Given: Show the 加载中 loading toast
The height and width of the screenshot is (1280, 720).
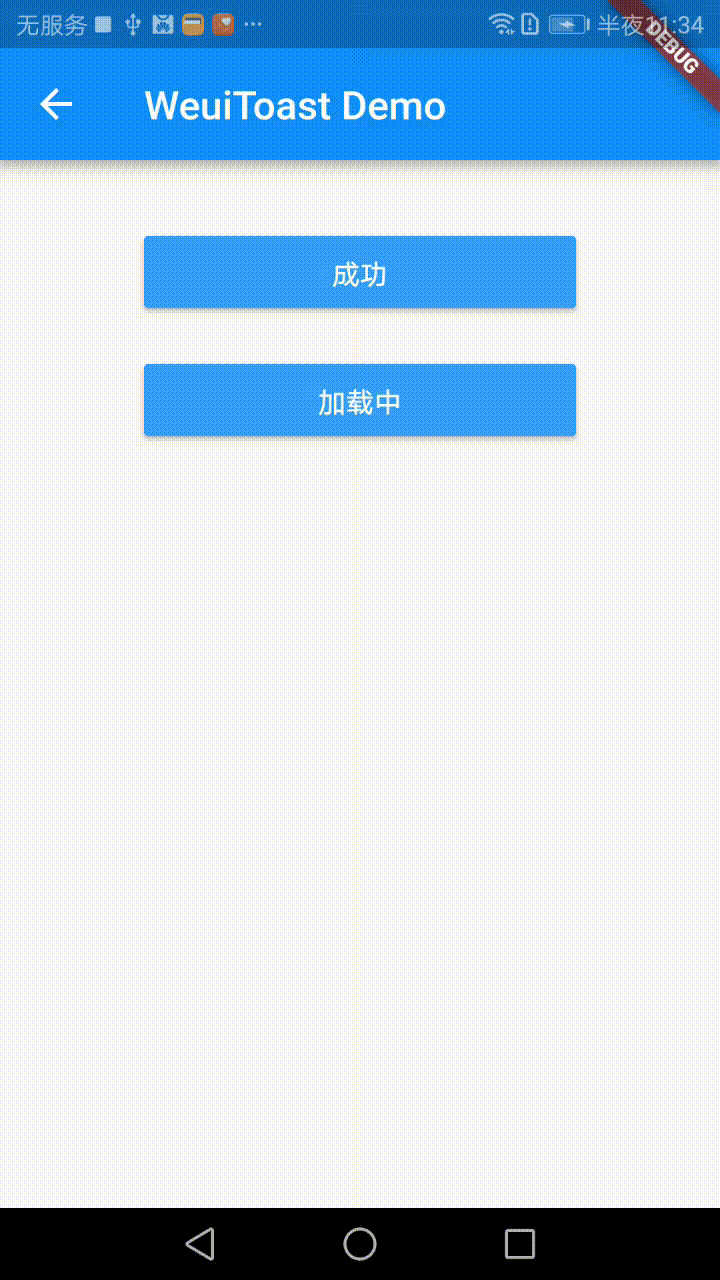Looking at the screenshot, I should [x=360, y=400].
